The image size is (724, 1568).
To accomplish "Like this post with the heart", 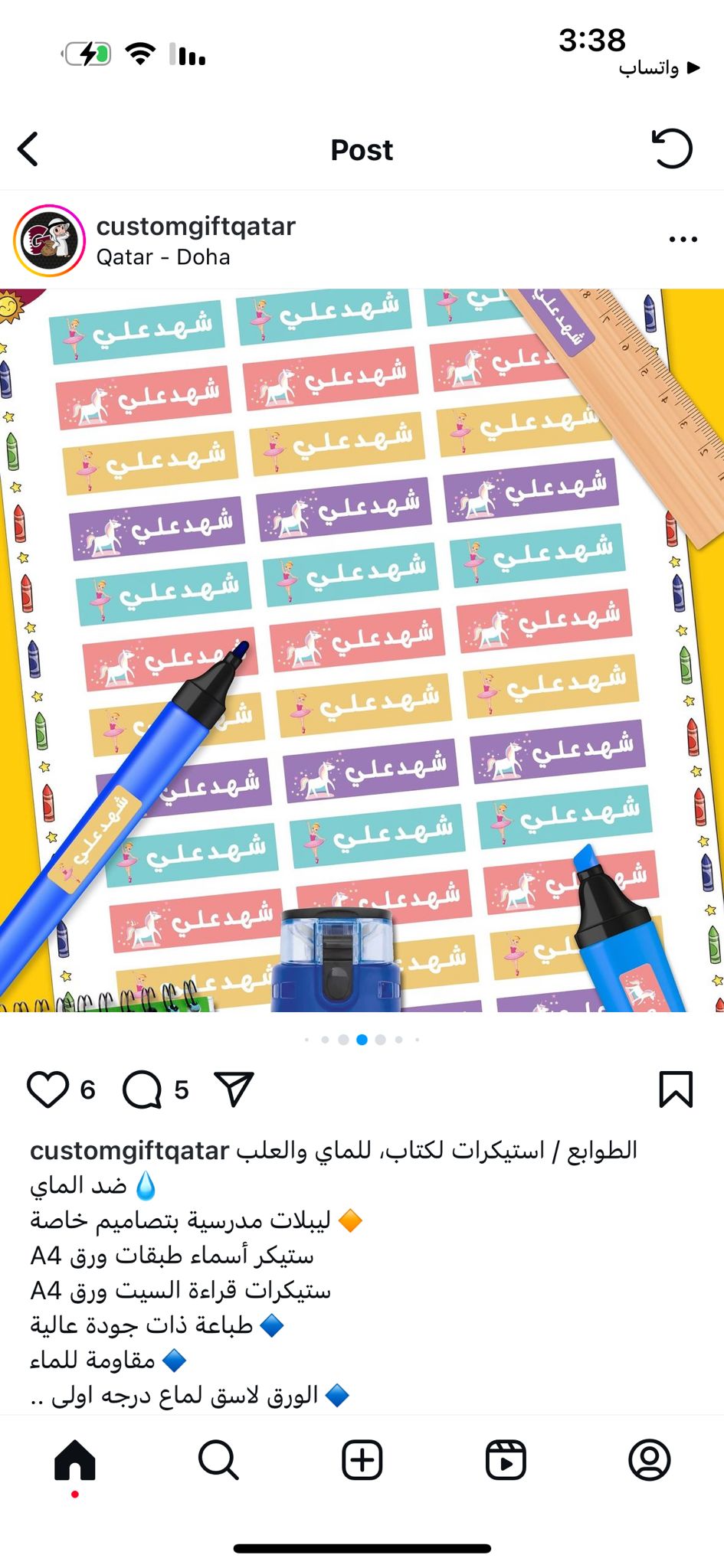I will pyautogui.click(x=48, y=1089).
